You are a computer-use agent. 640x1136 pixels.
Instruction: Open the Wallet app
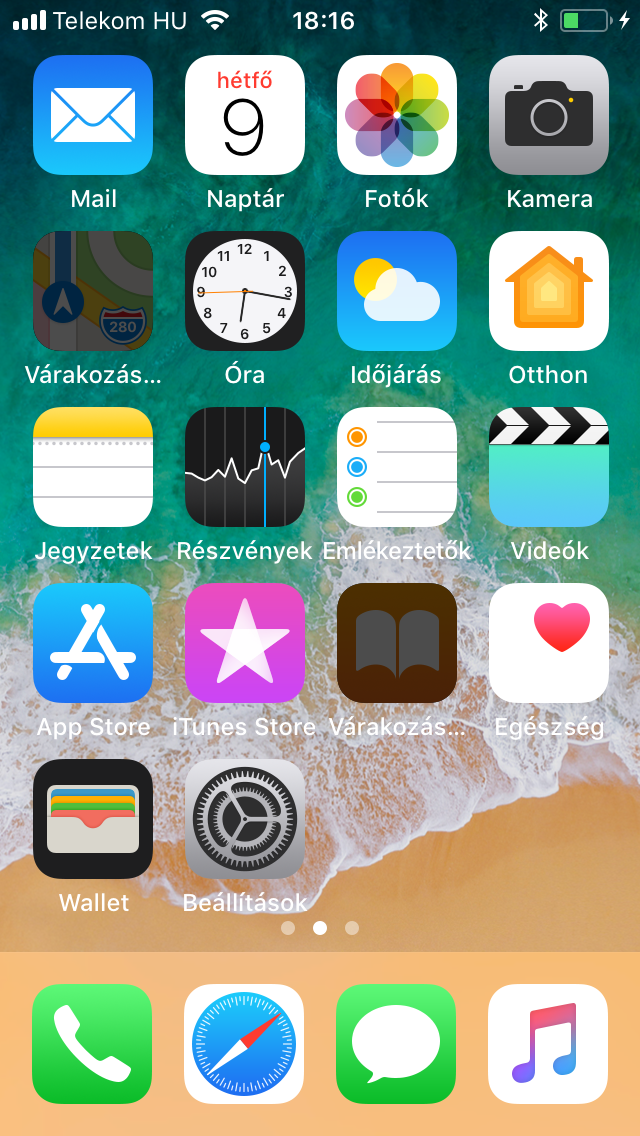tap(93, 819)
